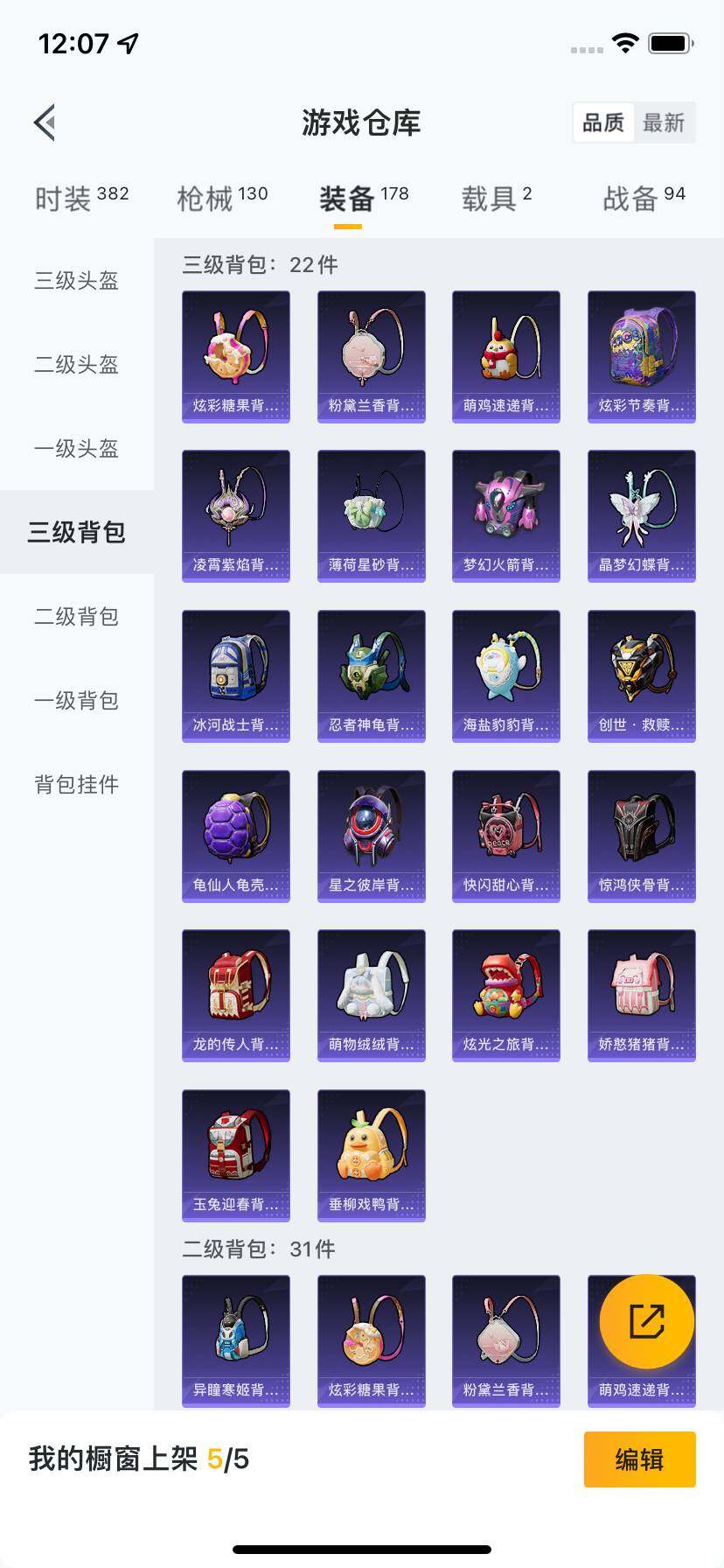
Task: Switch to the 枪械 tab
Action: tap(222, 199)
